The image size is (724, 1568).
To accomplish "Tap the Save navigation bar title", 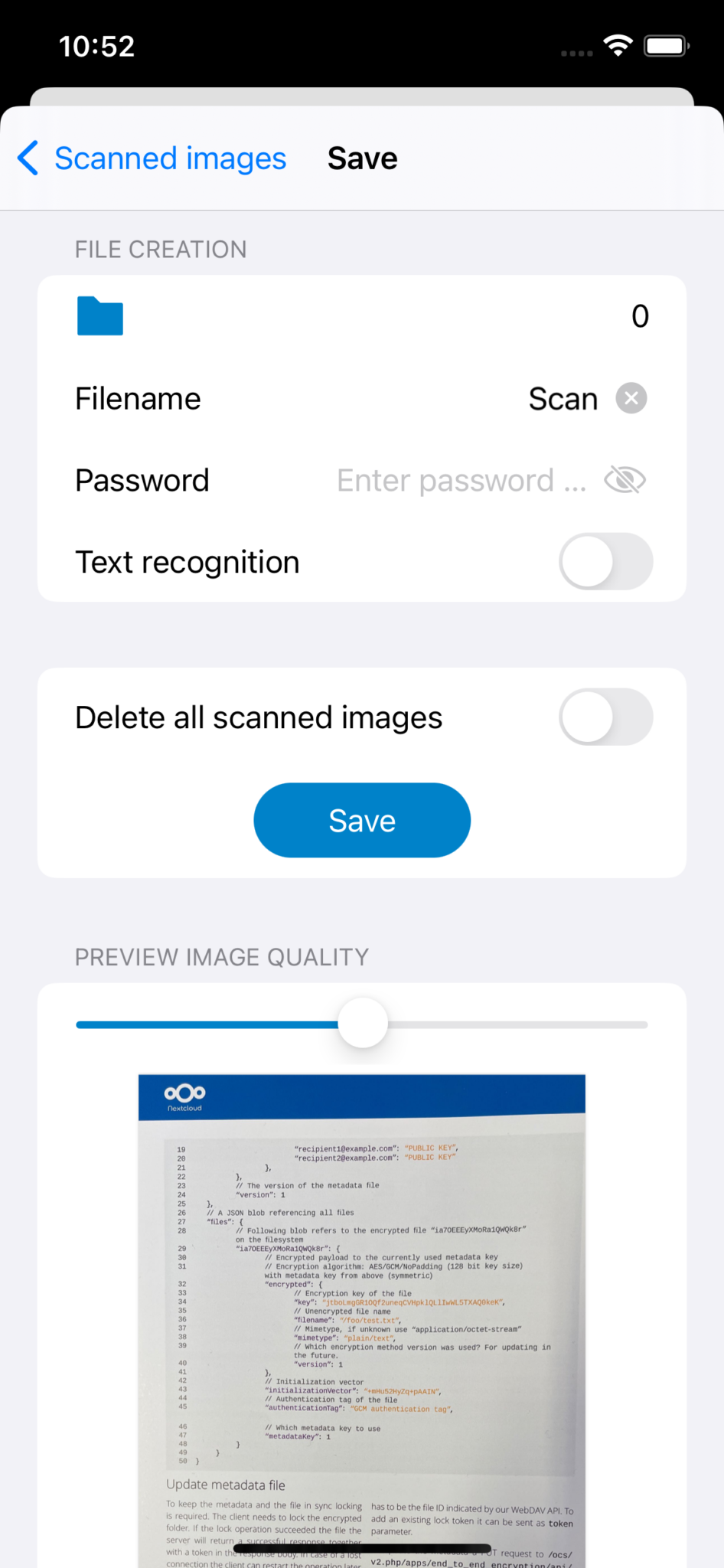I will click(362, 158).
